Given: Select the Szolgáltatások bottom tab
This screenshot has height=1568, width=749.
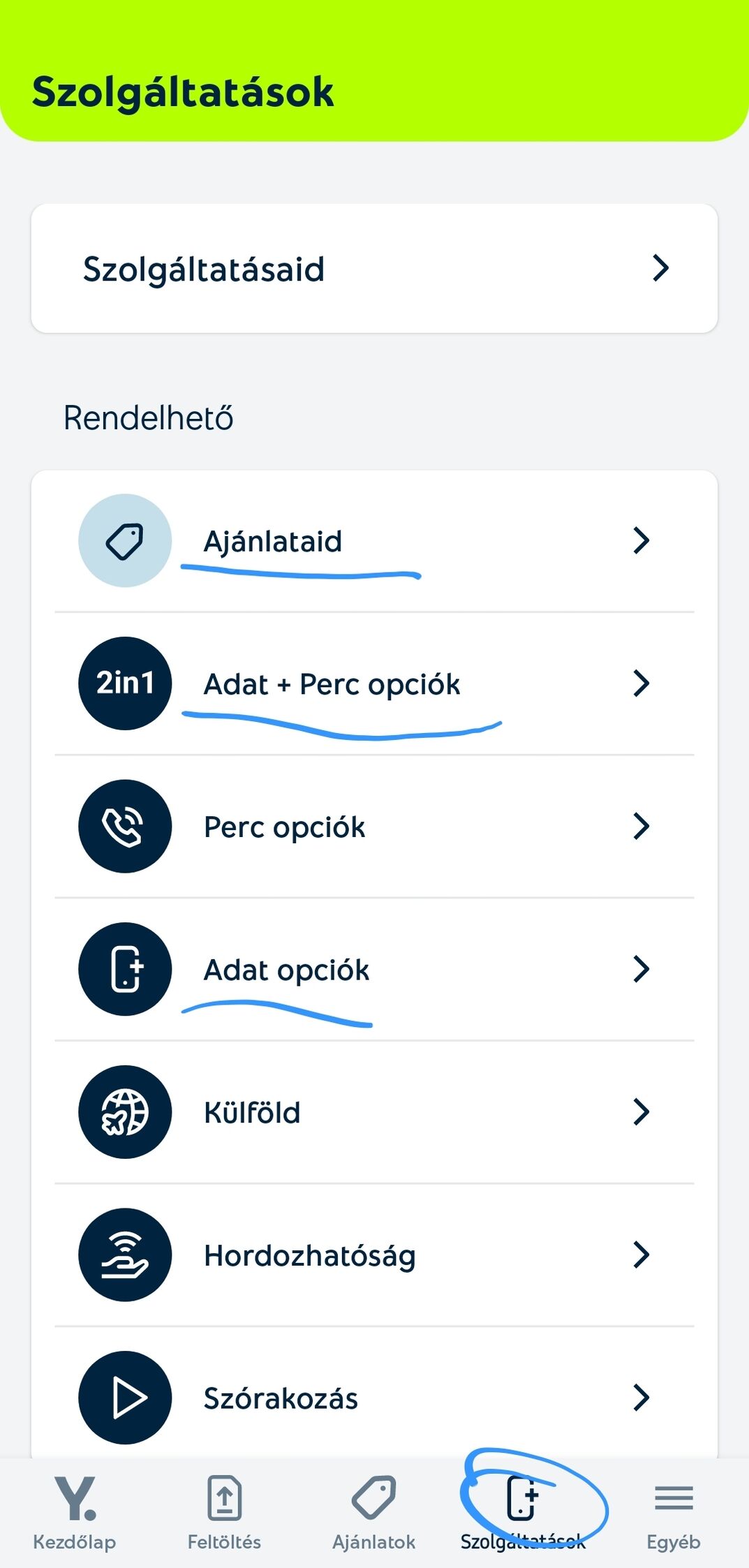Looking at the screenshot, I should coord(523,1513).
